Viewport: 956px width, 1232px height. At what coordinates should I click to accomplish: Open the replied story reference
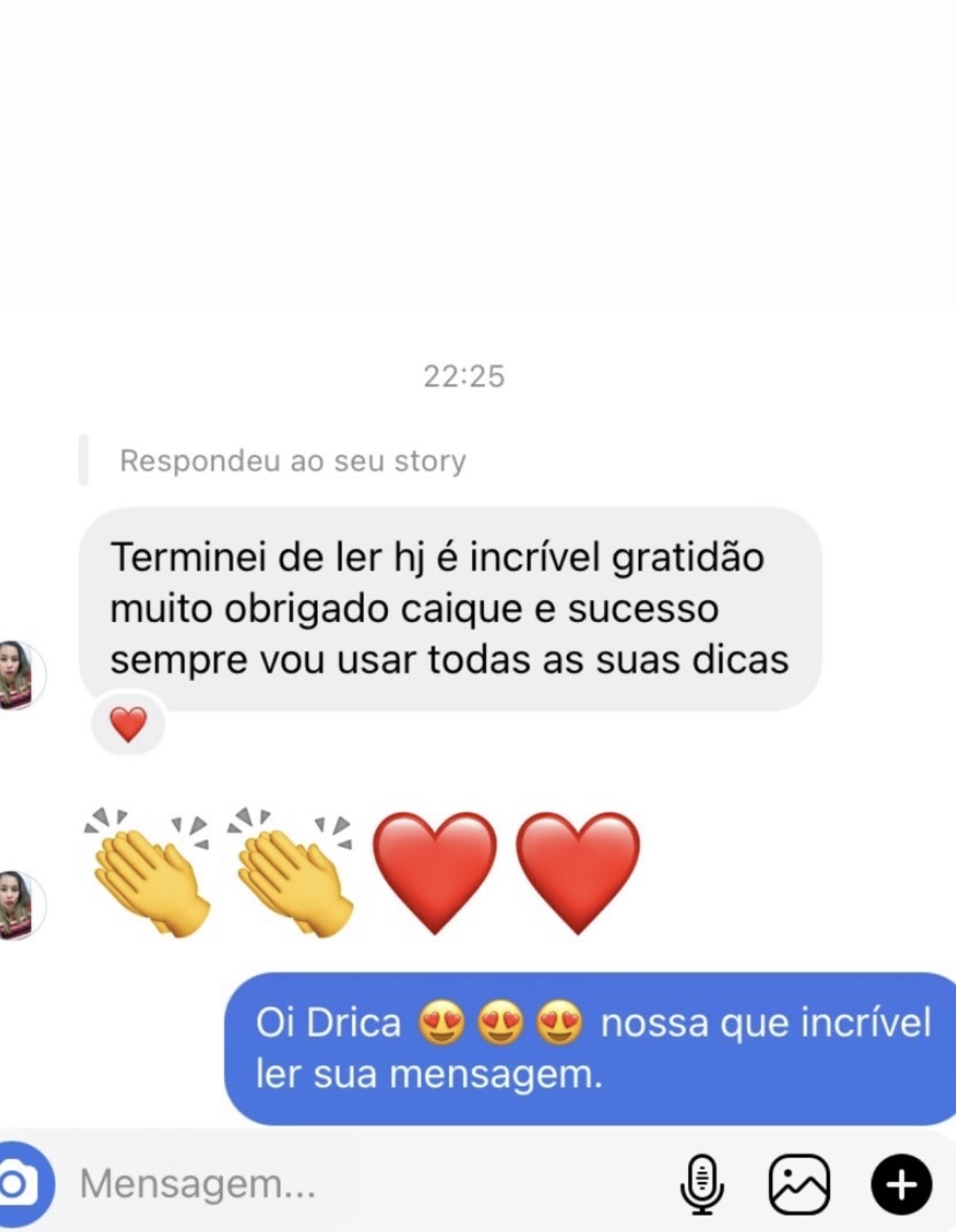pos(292,461)
